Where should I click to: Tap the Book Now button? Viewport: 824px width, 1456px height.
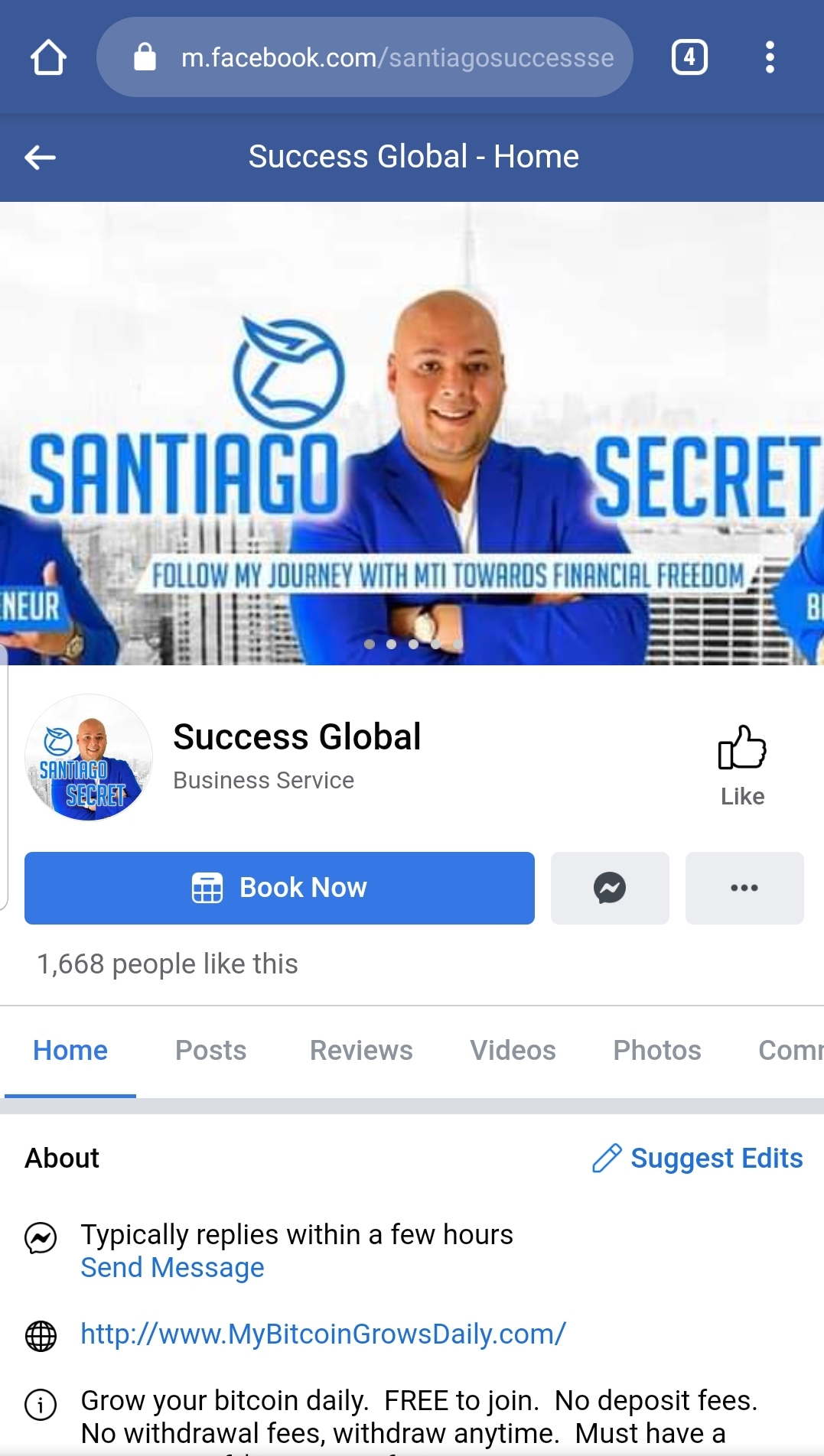(279, 888)
